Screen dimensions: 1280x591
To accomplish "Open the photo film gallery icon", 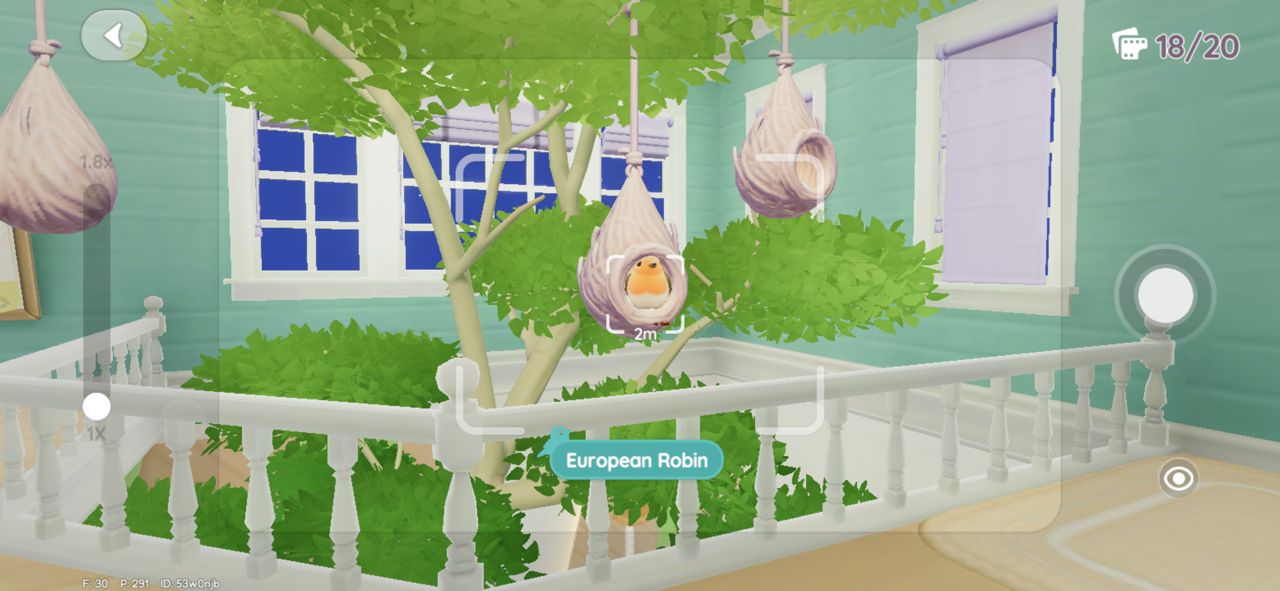I will [x=1130, y=45].
